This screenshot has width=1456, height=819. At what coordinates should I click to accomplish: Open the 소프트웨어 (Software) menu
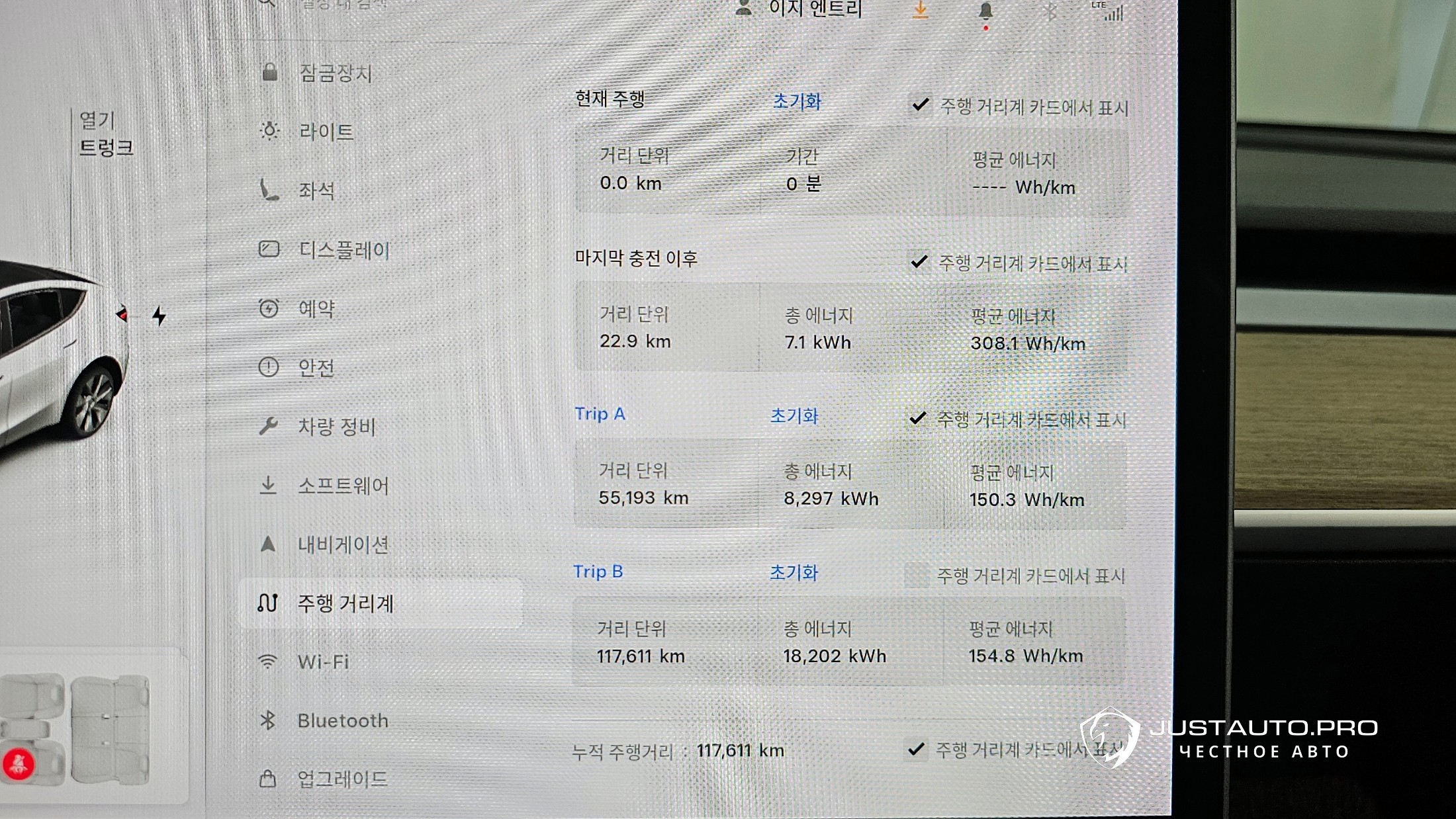[342, 486]
